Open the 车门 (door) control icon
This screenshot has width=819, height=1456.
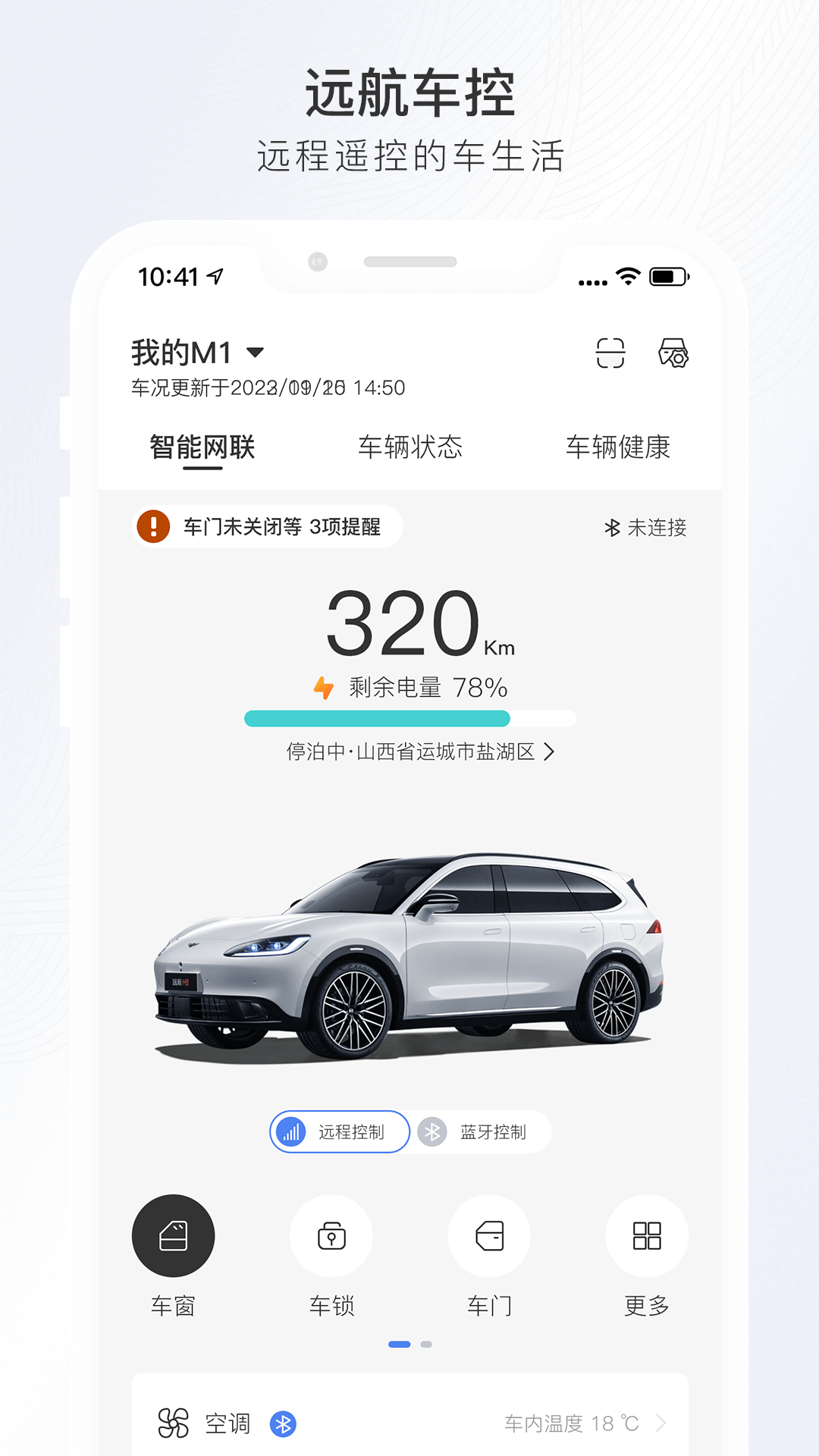[488, 1235]
